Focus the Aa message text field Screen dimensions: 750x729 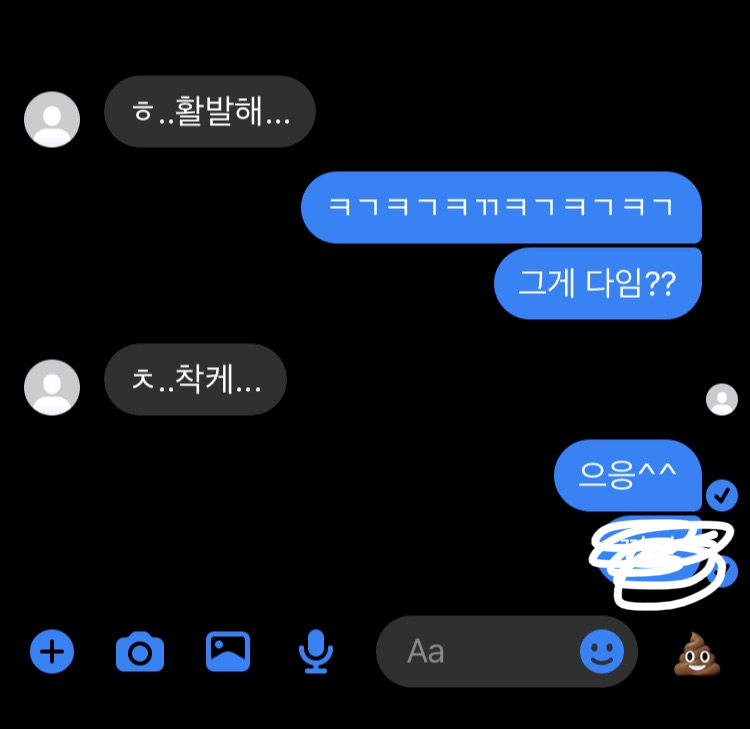click(480, 652)
